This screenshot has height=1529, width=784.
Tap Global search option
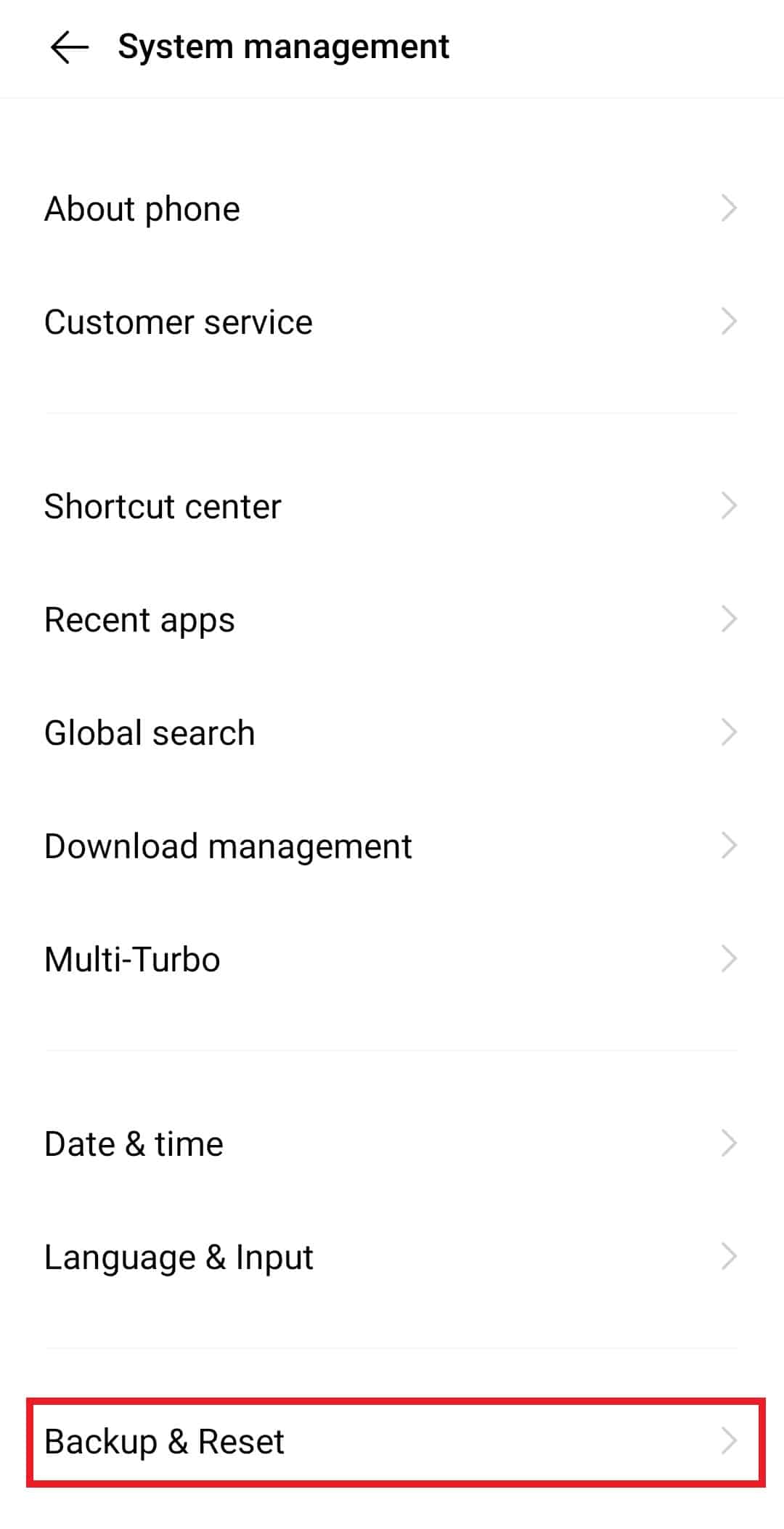[391, 733]
